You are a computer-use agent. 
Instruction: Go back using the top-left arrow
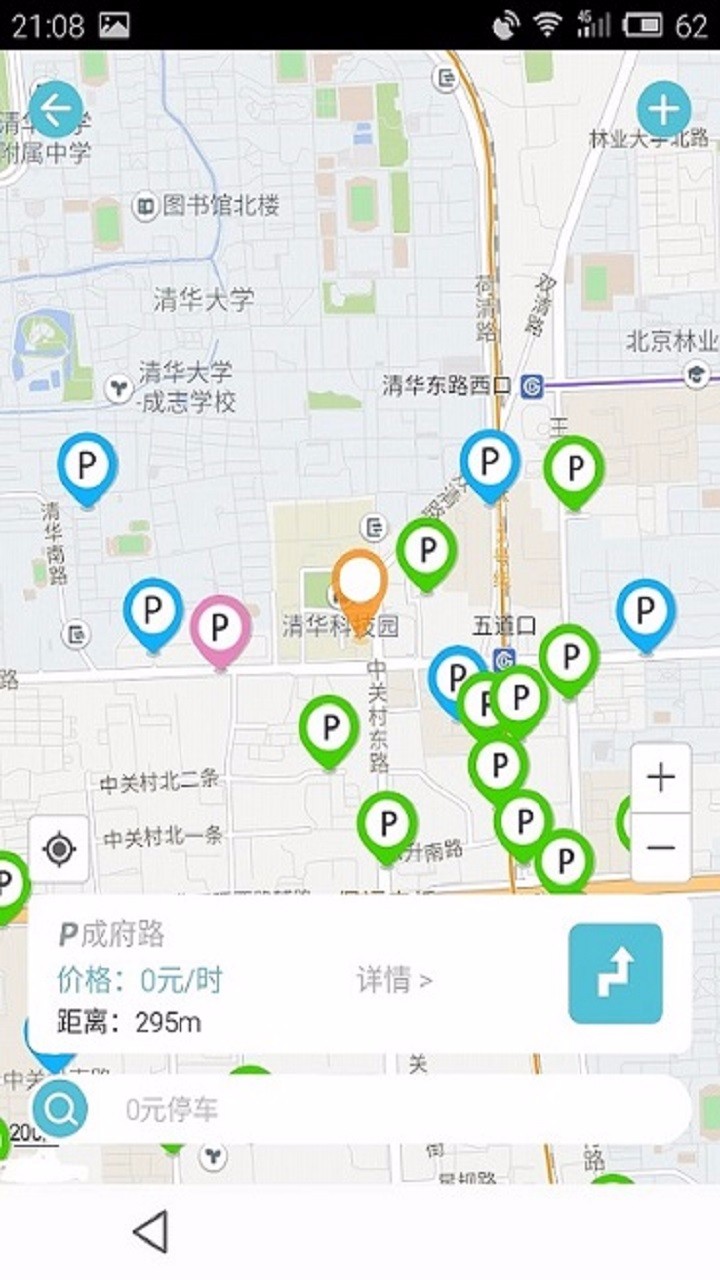pyautogui.click(x=56, y=109)
